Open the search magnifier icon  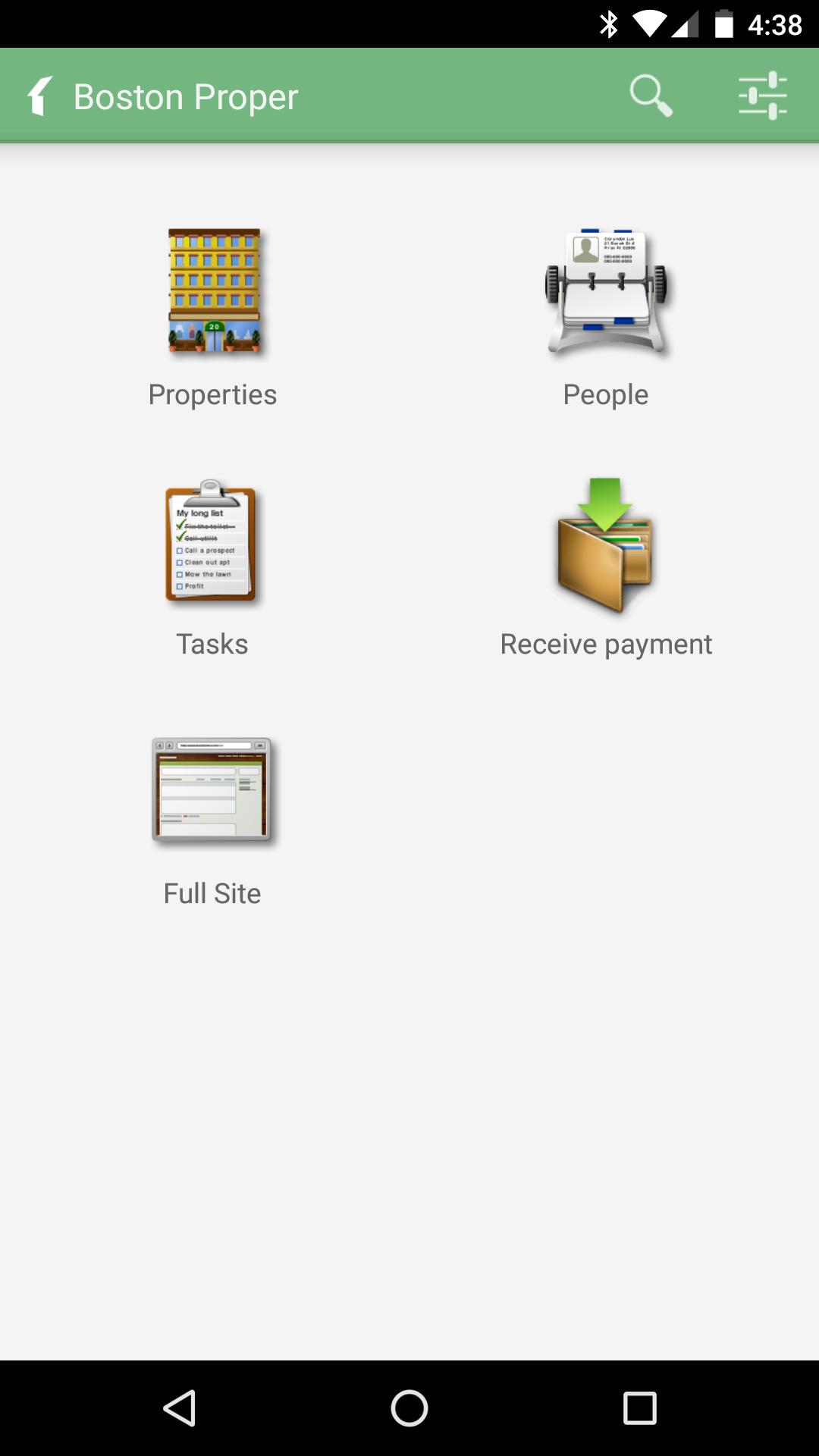tap(651, 96)
